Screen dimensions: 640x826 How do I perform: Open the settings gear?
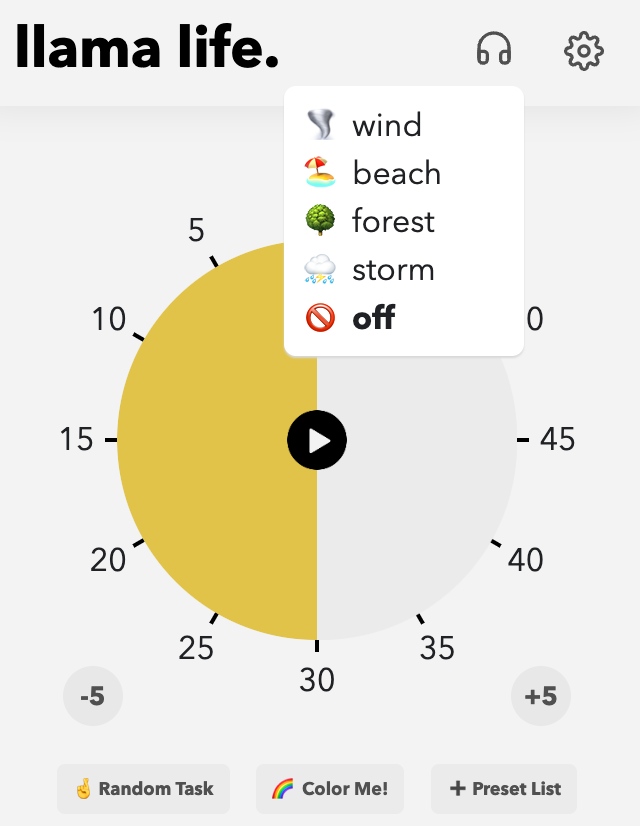[583, 51]
